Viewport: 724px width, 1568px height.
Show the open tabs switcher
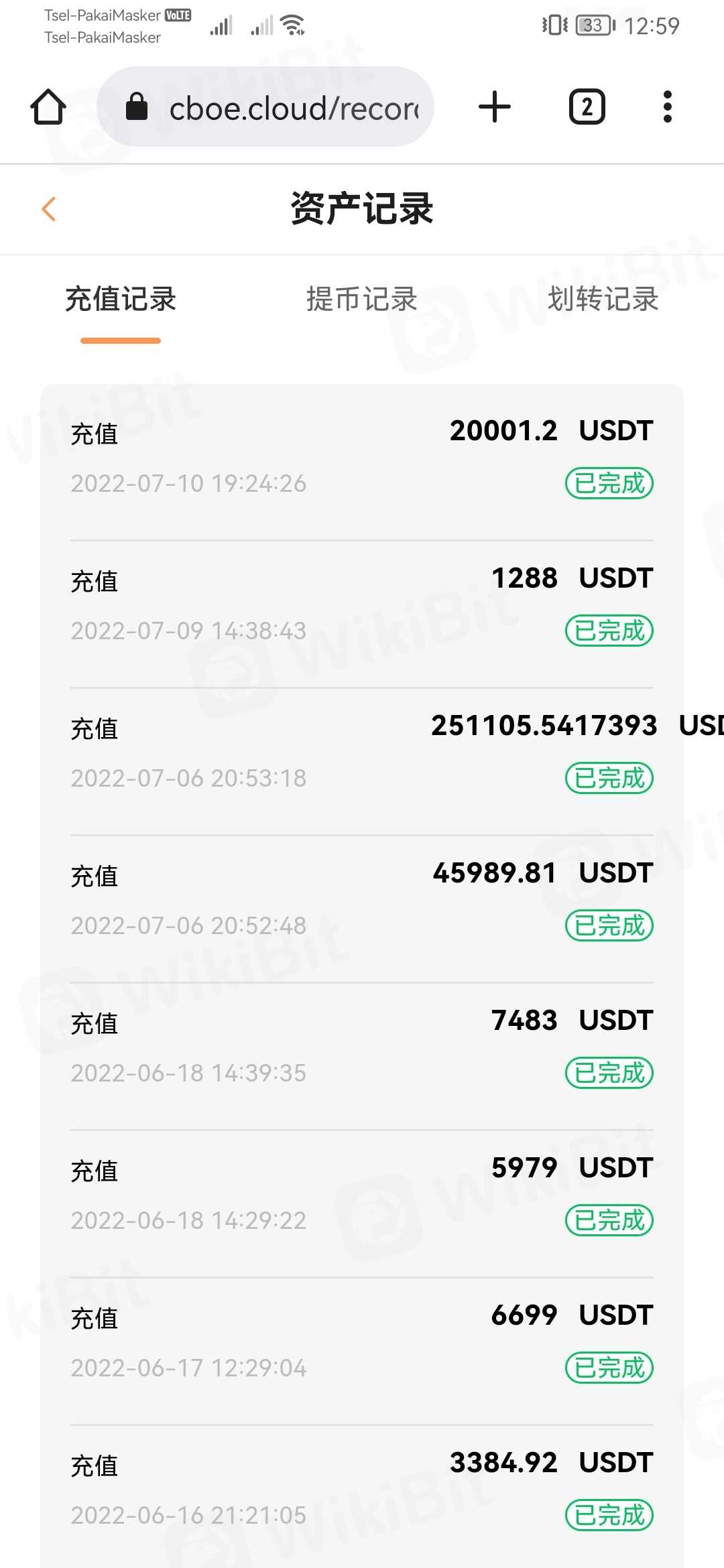coord(587,107)
